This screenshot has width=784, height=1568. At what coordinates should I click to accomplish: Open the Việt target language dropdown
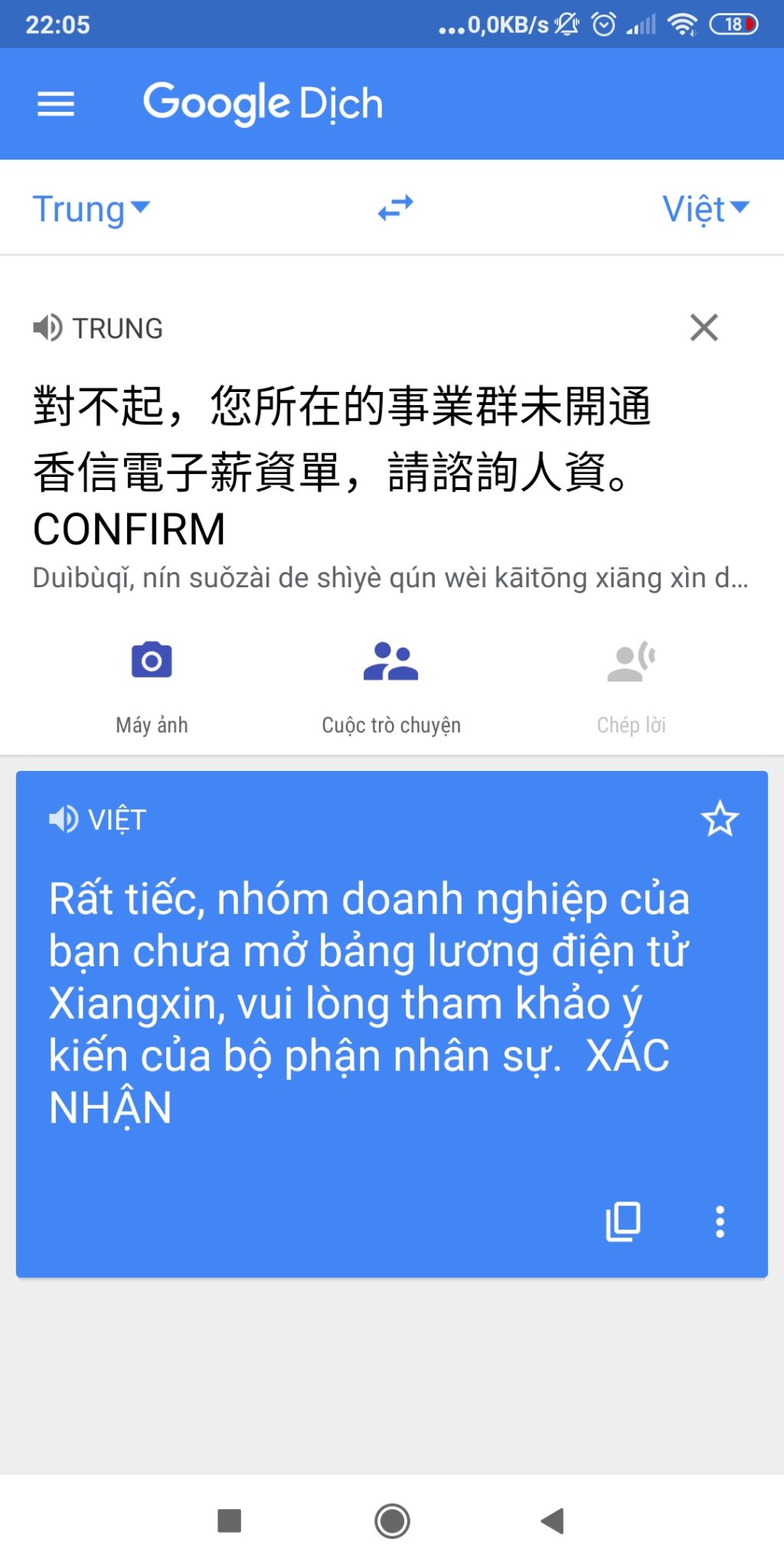[704, 209]
